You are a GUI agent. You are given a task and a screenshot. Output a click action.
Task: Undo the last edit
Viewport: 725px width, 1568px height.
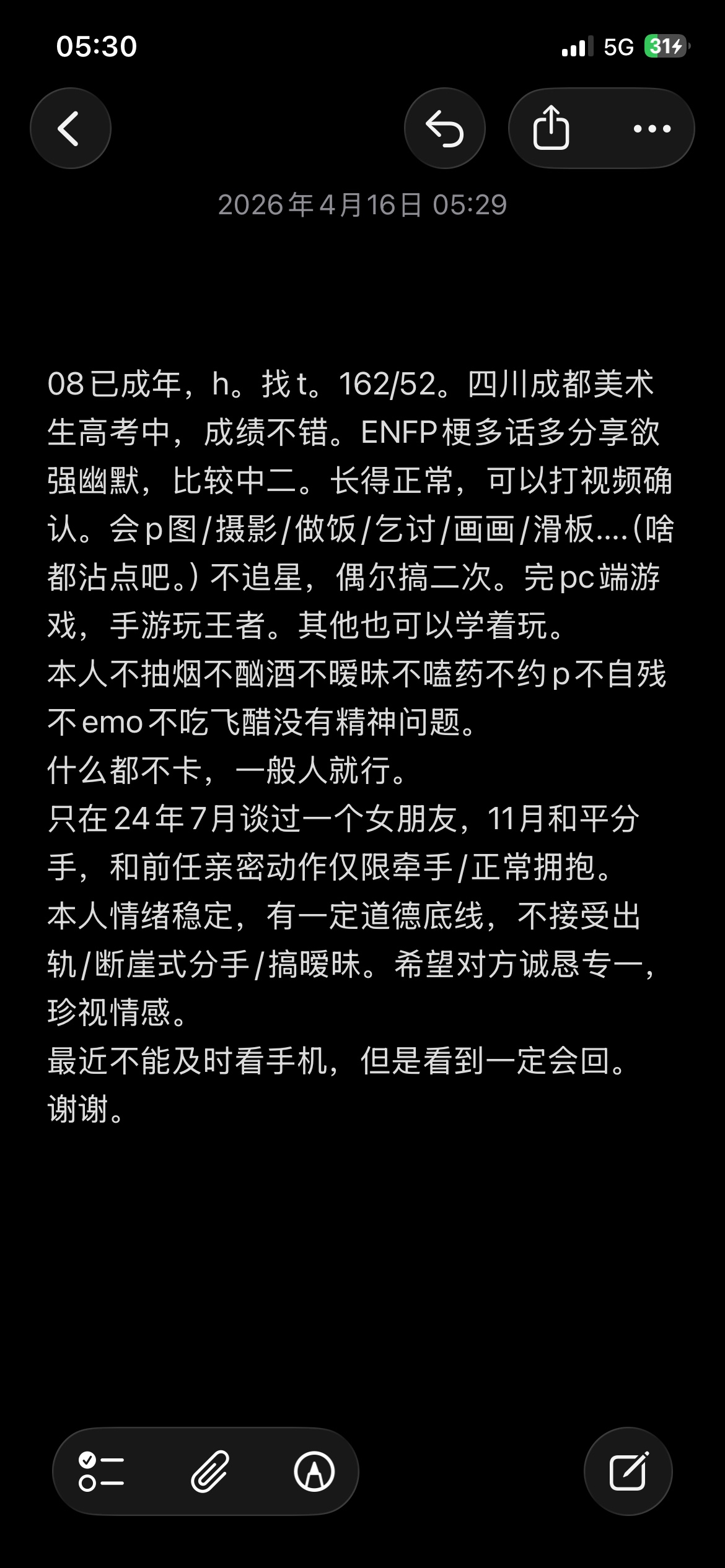pos(445,128)
